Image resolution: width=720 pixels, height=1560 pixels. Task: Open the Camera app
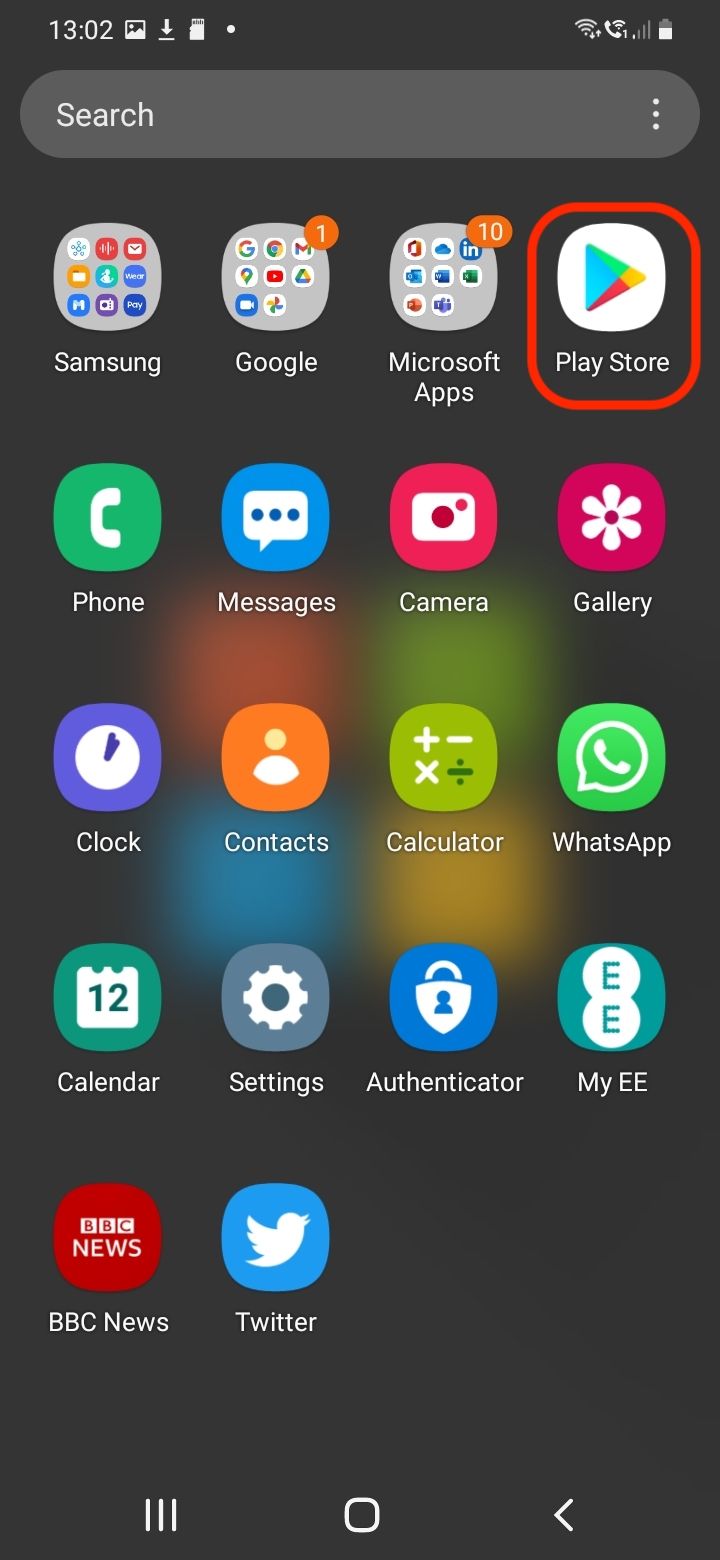point(444,517)
